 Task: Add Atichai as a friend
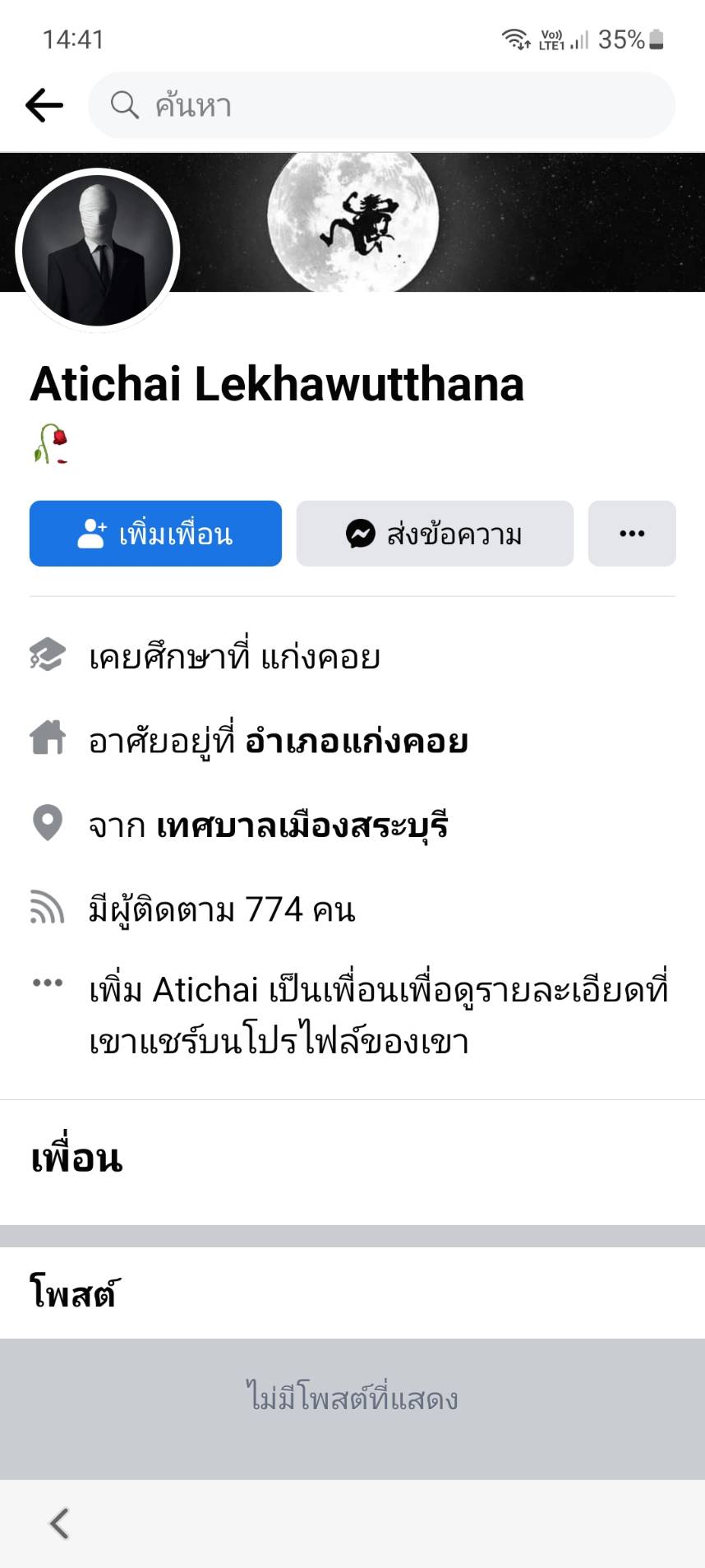click(x=155, y=534)
